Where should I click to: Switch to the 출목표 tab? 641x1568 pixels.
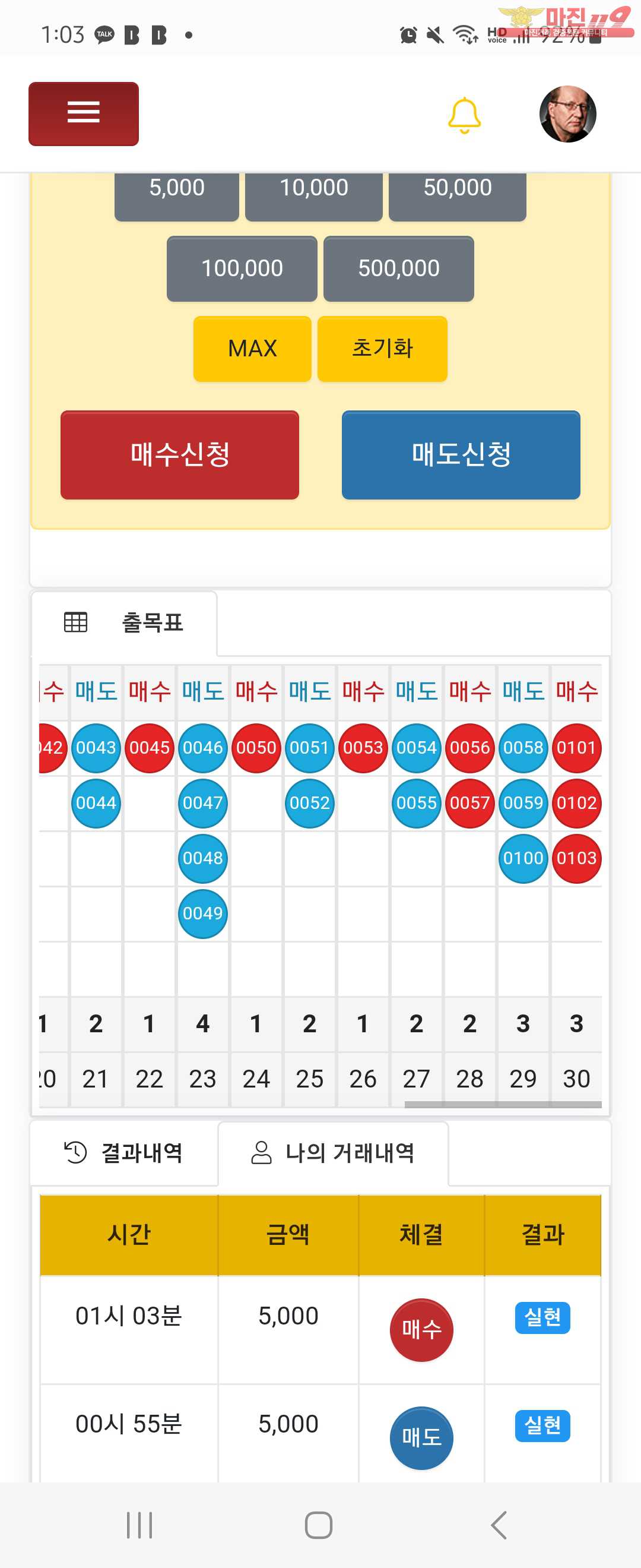125,622
